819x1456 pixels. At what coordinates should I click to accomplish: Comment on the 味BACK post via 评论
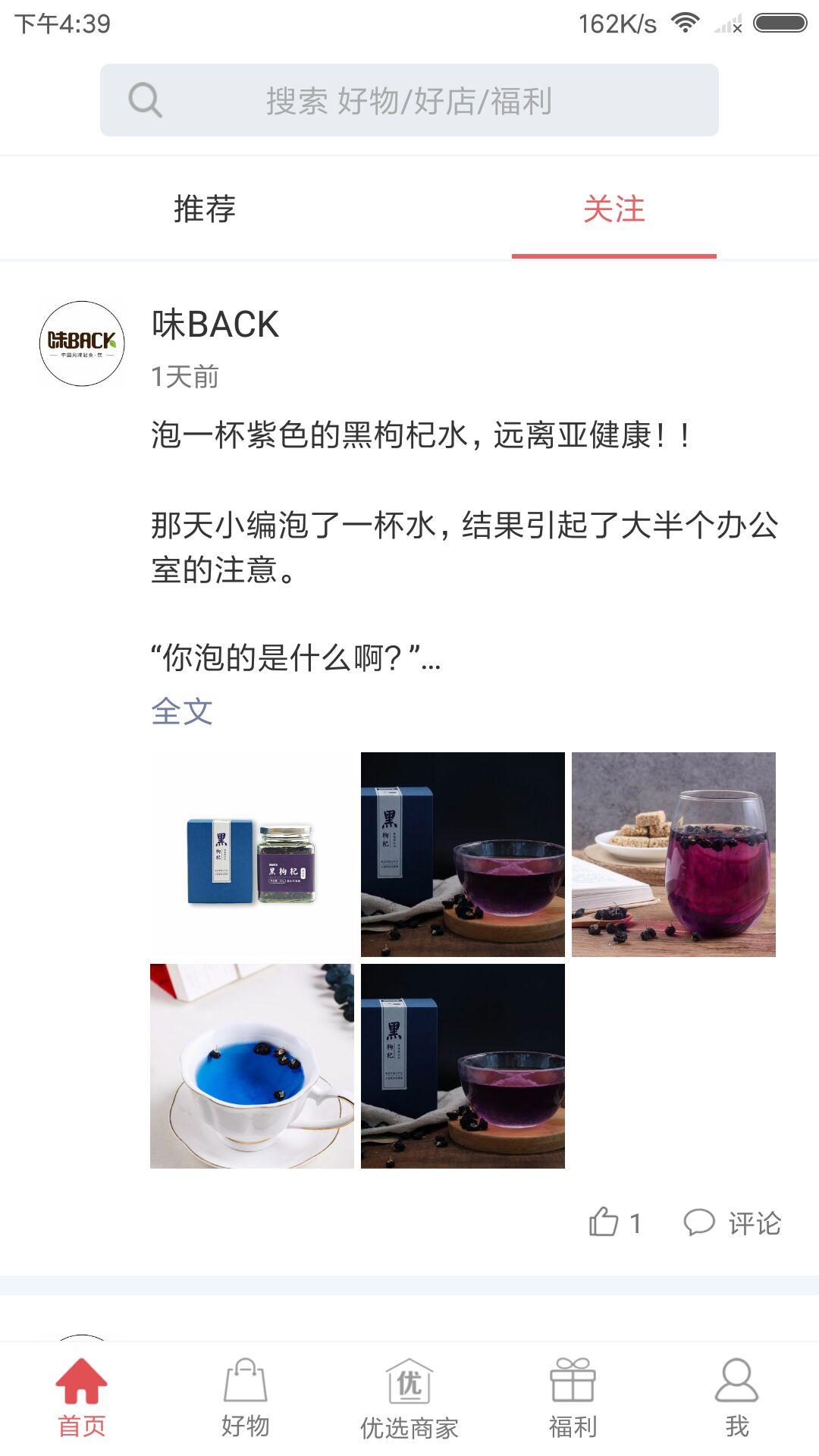[x=733, y=1222]
